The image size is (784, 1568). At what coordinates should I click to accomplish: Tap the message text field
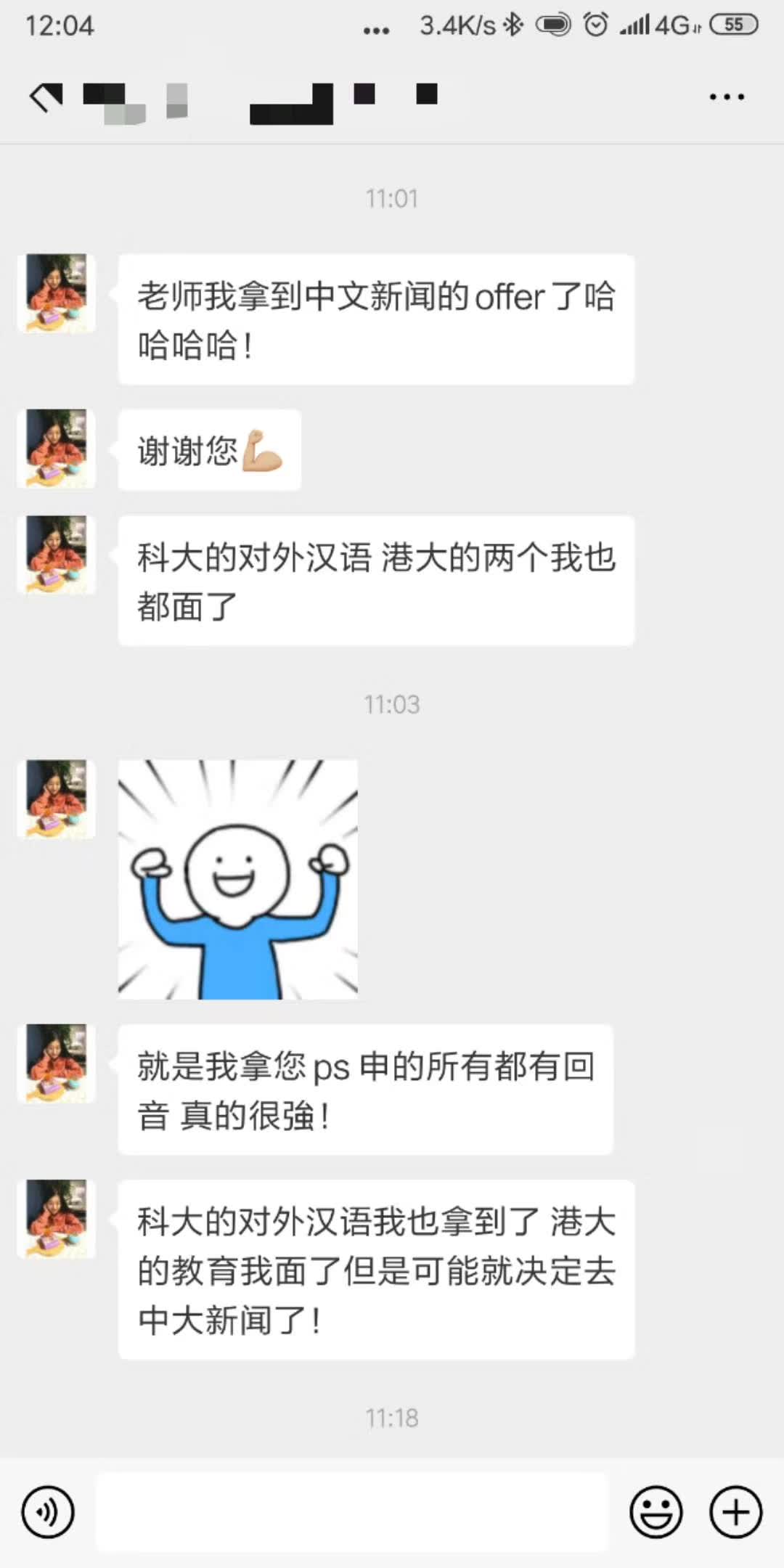coord(351,1512)
